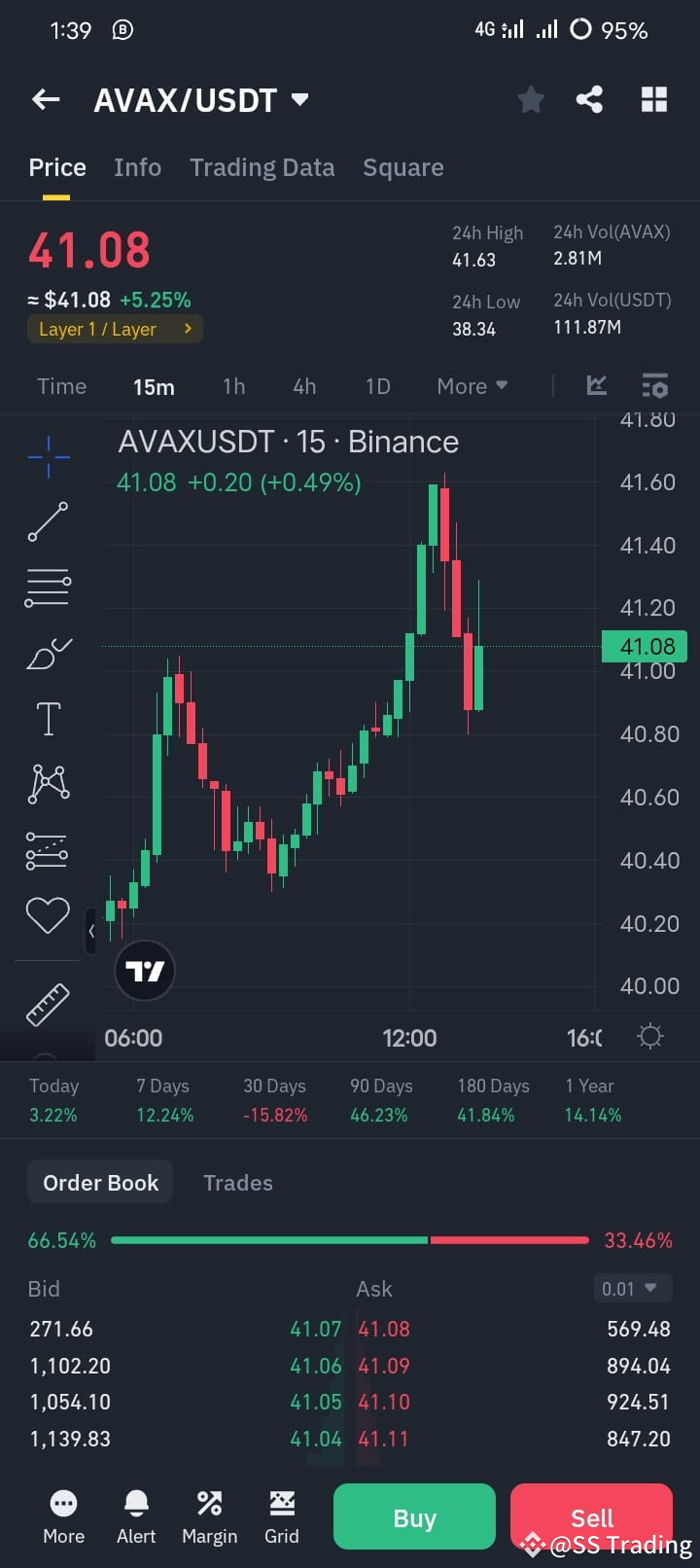Open the XABCD pattern tool
This screenshot has width=700, height=1568.
pos(48,783)
